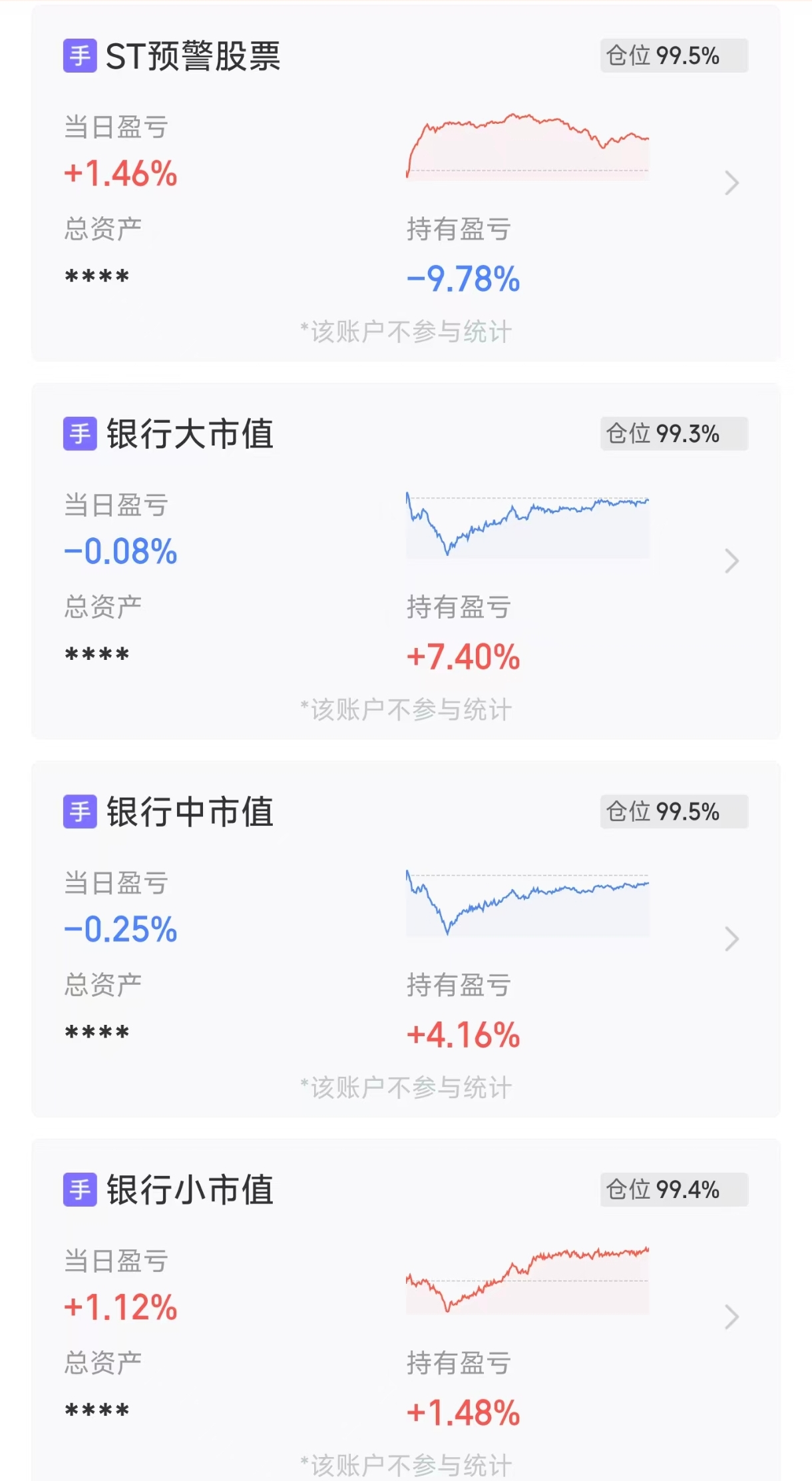Tap the chevron arrow on 银行大市值
This screenshot has height=1481, width=812.
(x=731, y=561)
